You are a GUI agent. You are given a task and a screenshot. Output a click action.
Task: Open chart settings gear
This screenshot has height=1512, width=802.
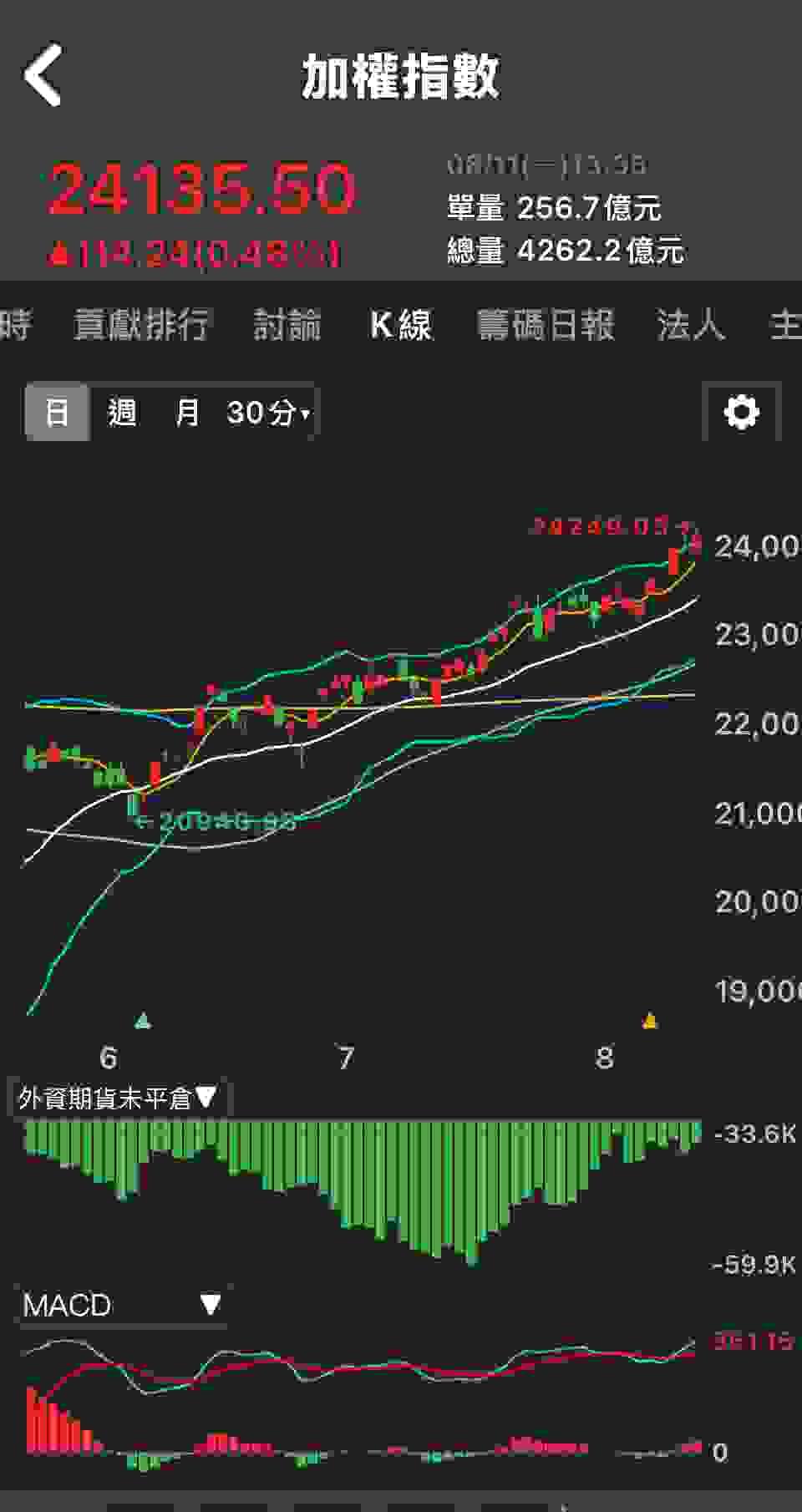pos(742,412)
